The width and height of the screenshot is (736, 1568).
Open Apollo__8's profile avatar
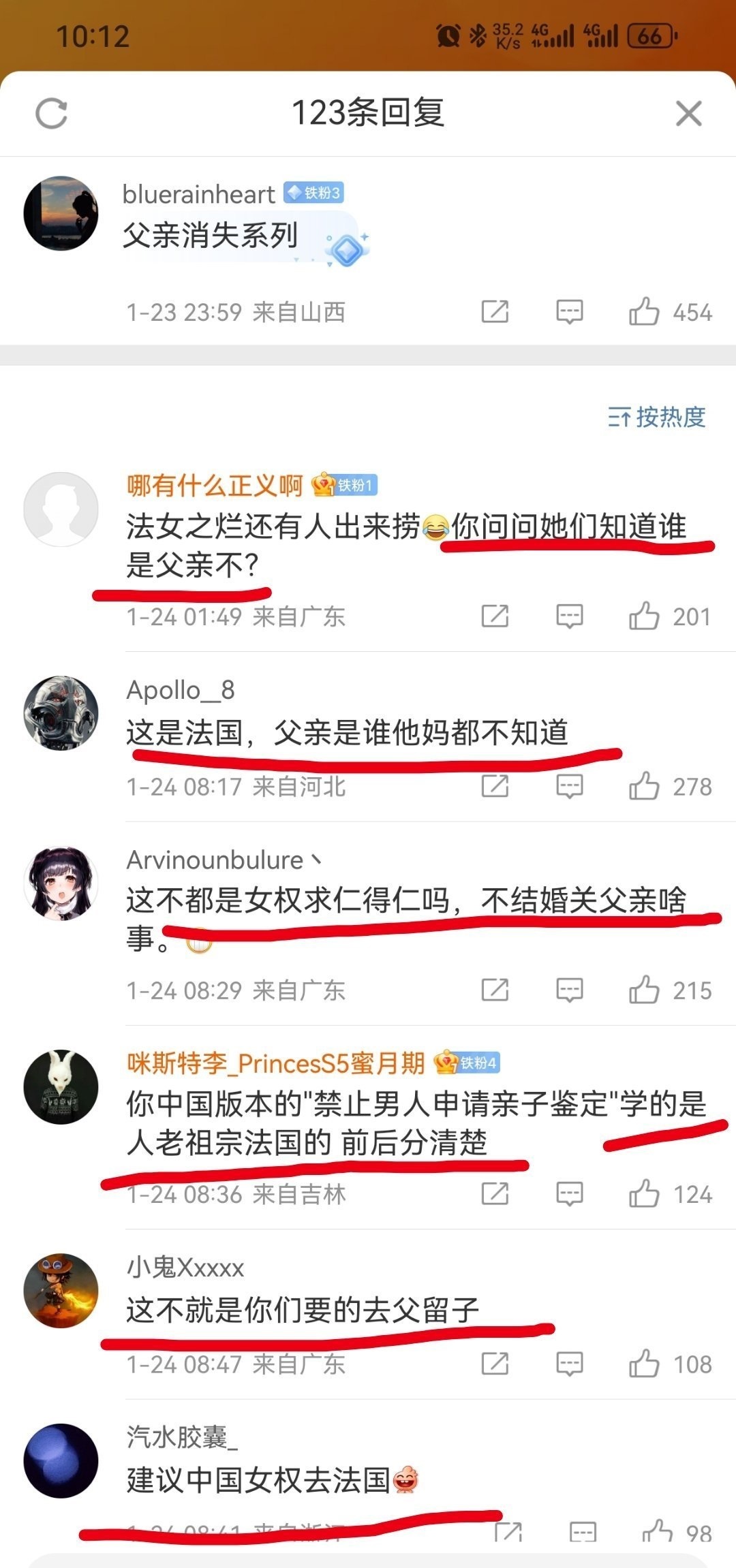(x=61, y=713)
